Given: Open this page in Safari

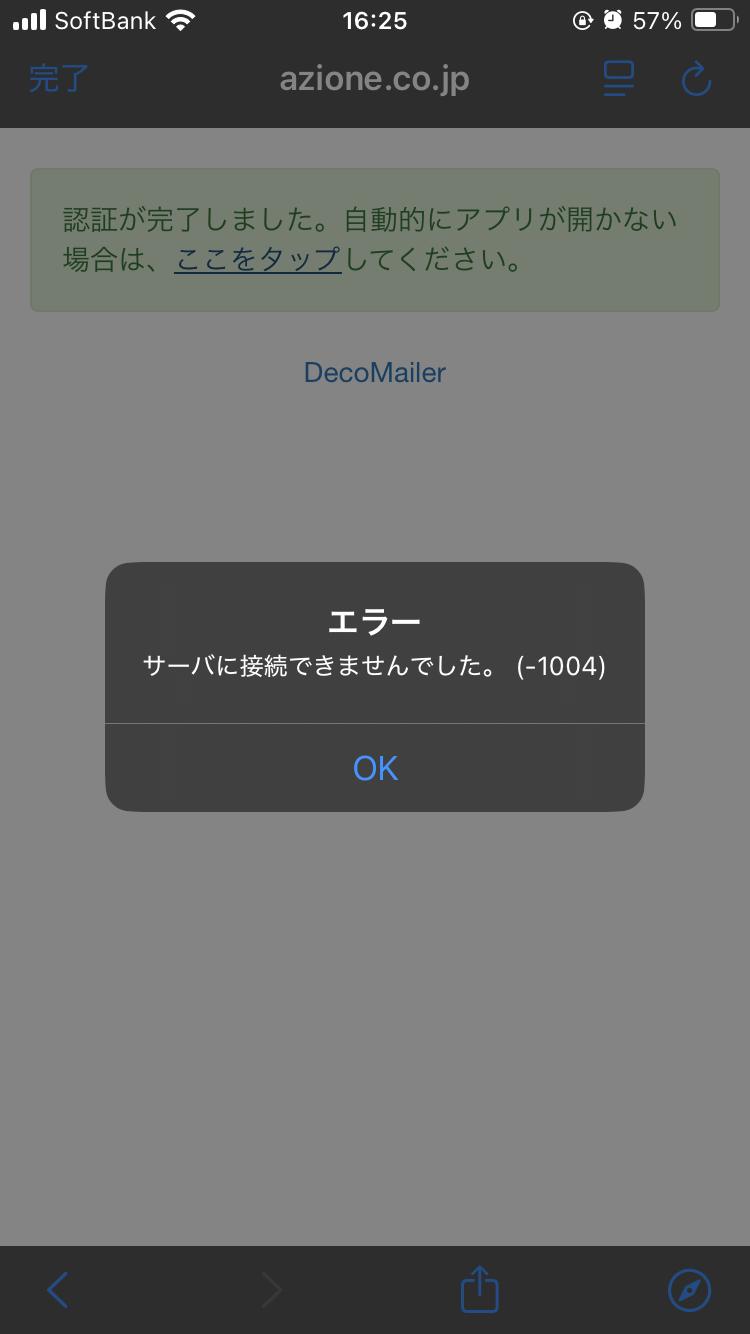Looking at the screenshot, I should click(x=689, y=1290).
